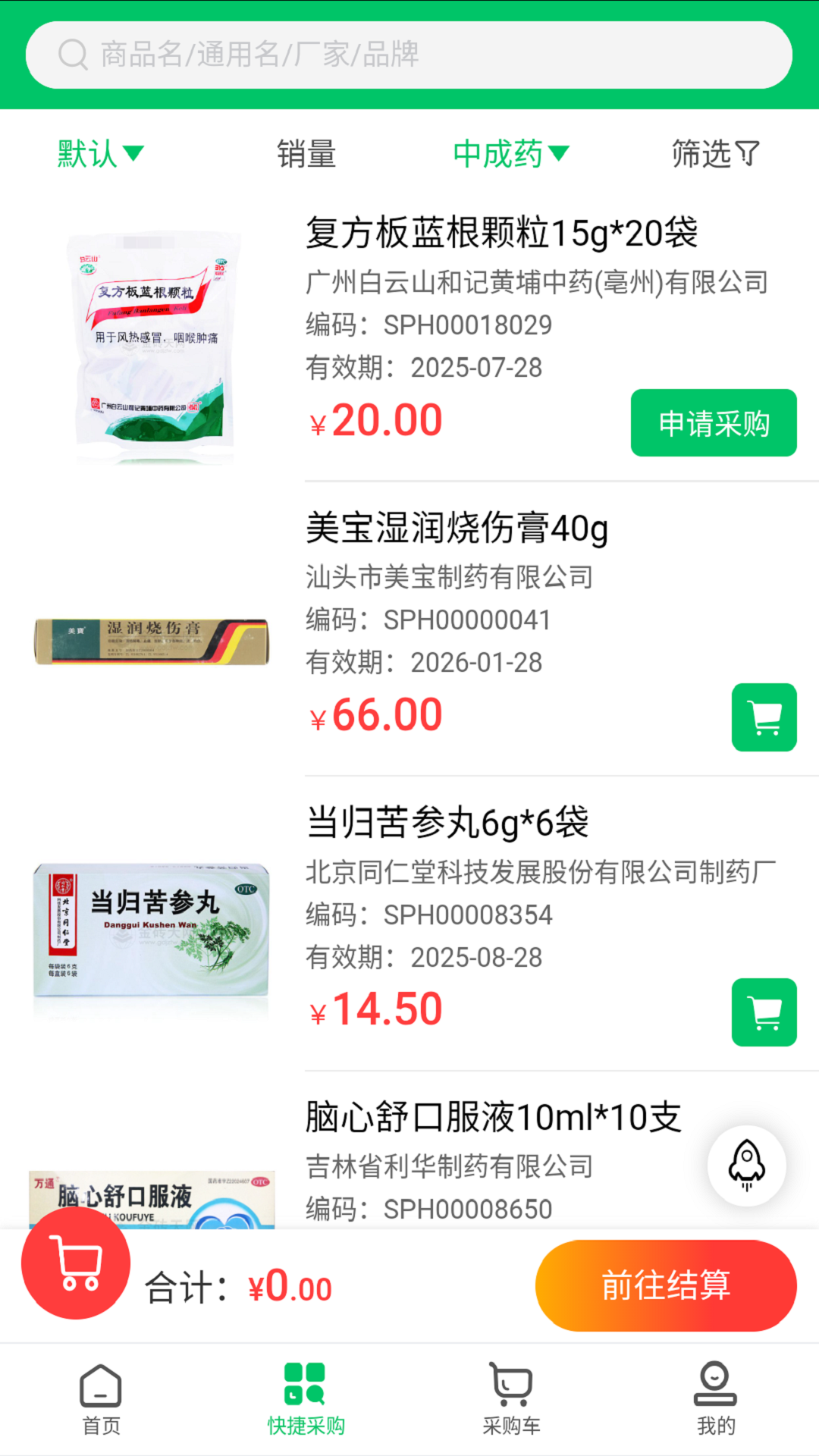Add 当归苦参丸 to cart via cart icon
This screenshot has height=1456, width=819.
(764, 1013)
